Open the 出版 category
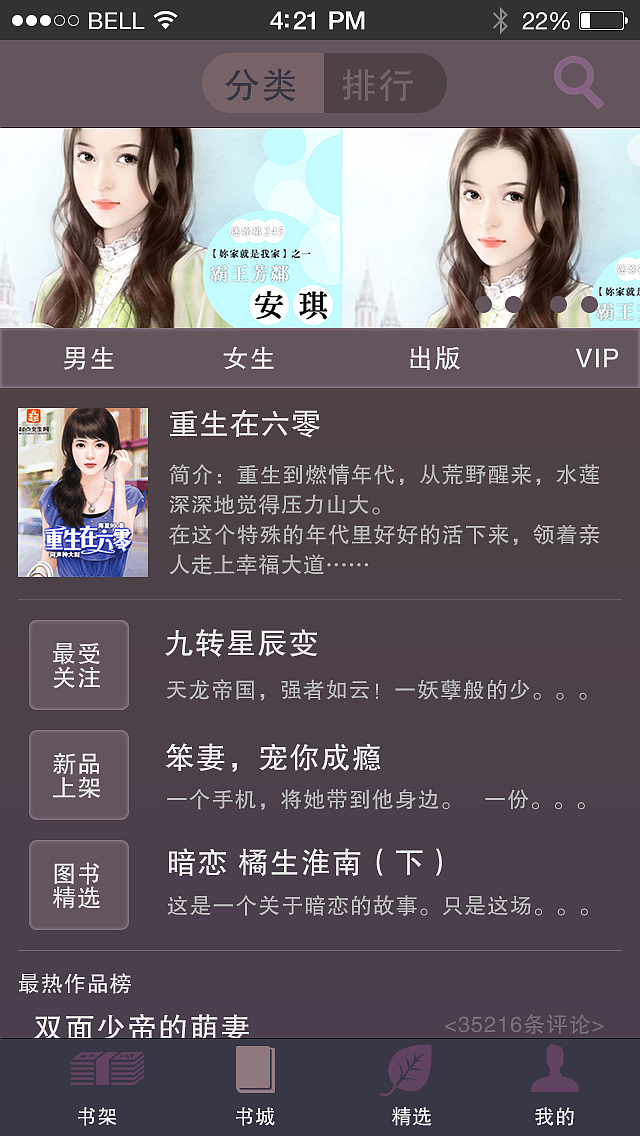 tap(434, 358)
